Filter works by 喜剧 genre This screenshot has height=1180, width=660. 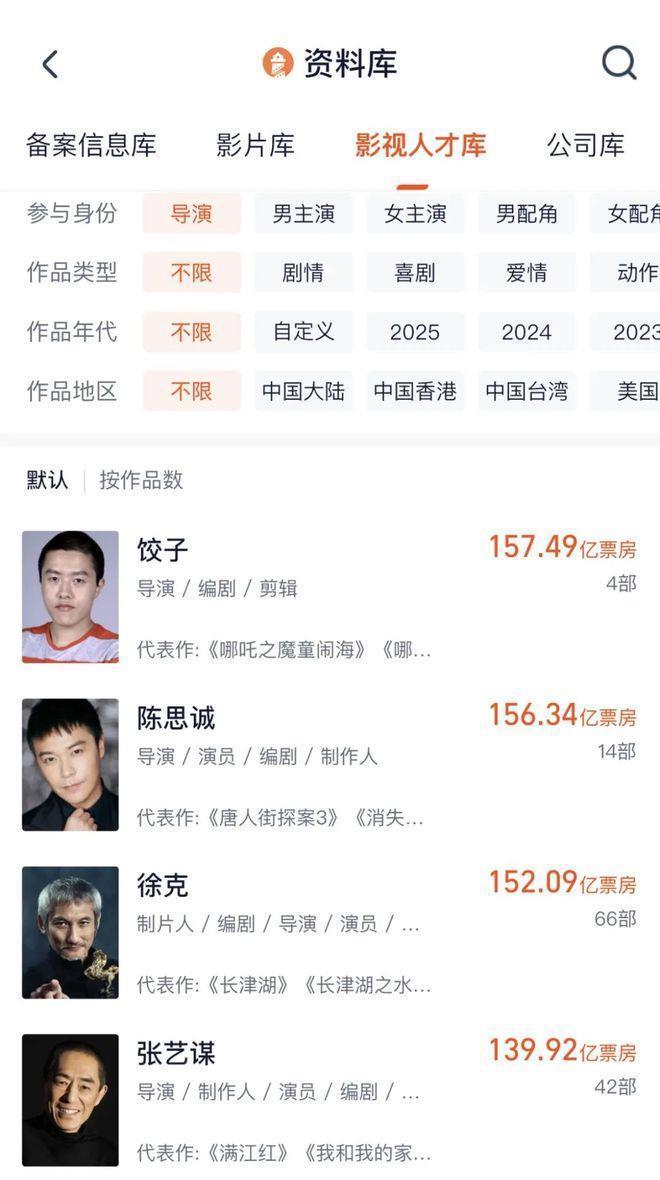[415, 273]
